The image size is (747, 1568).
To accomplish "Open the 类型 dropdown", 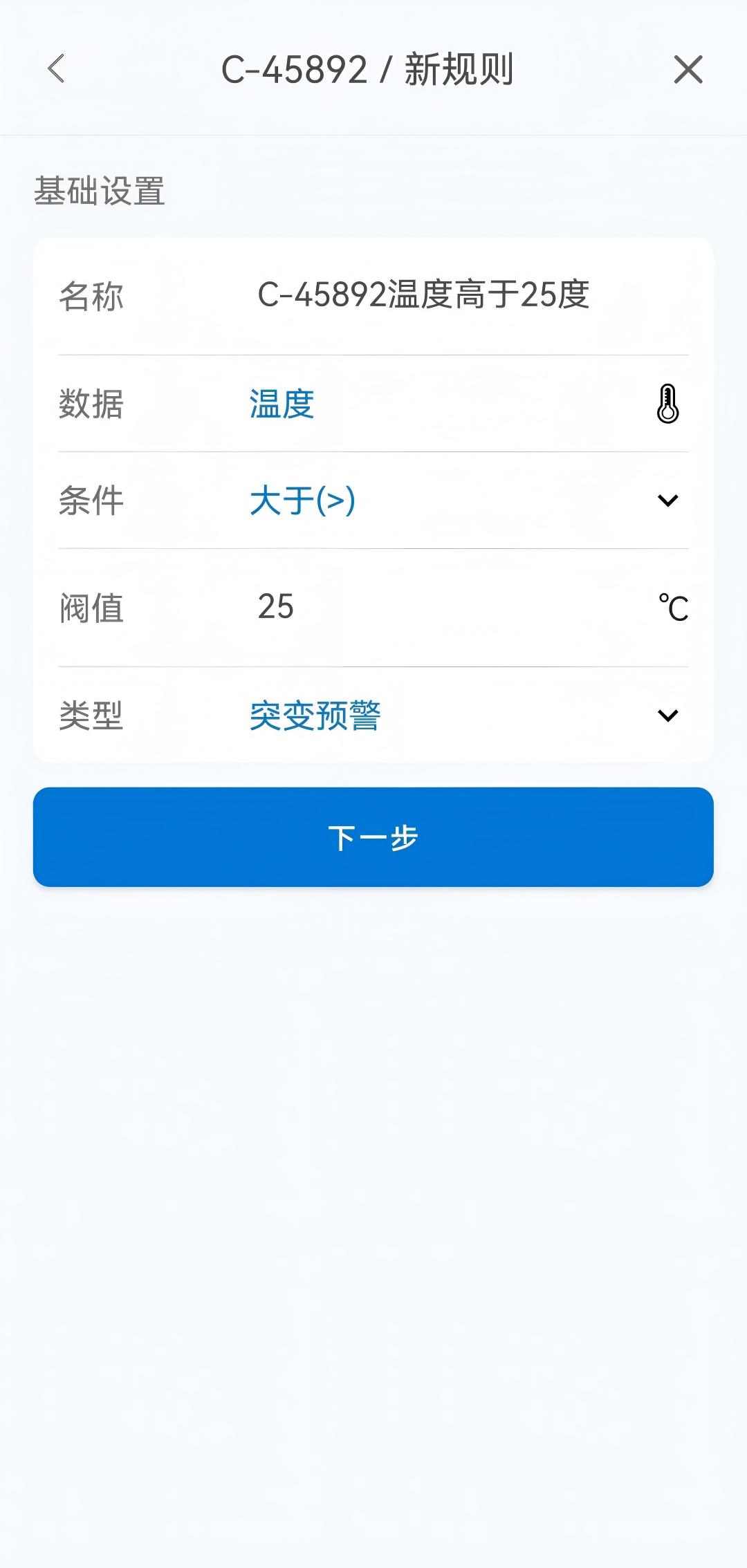I will pos(667,715).
